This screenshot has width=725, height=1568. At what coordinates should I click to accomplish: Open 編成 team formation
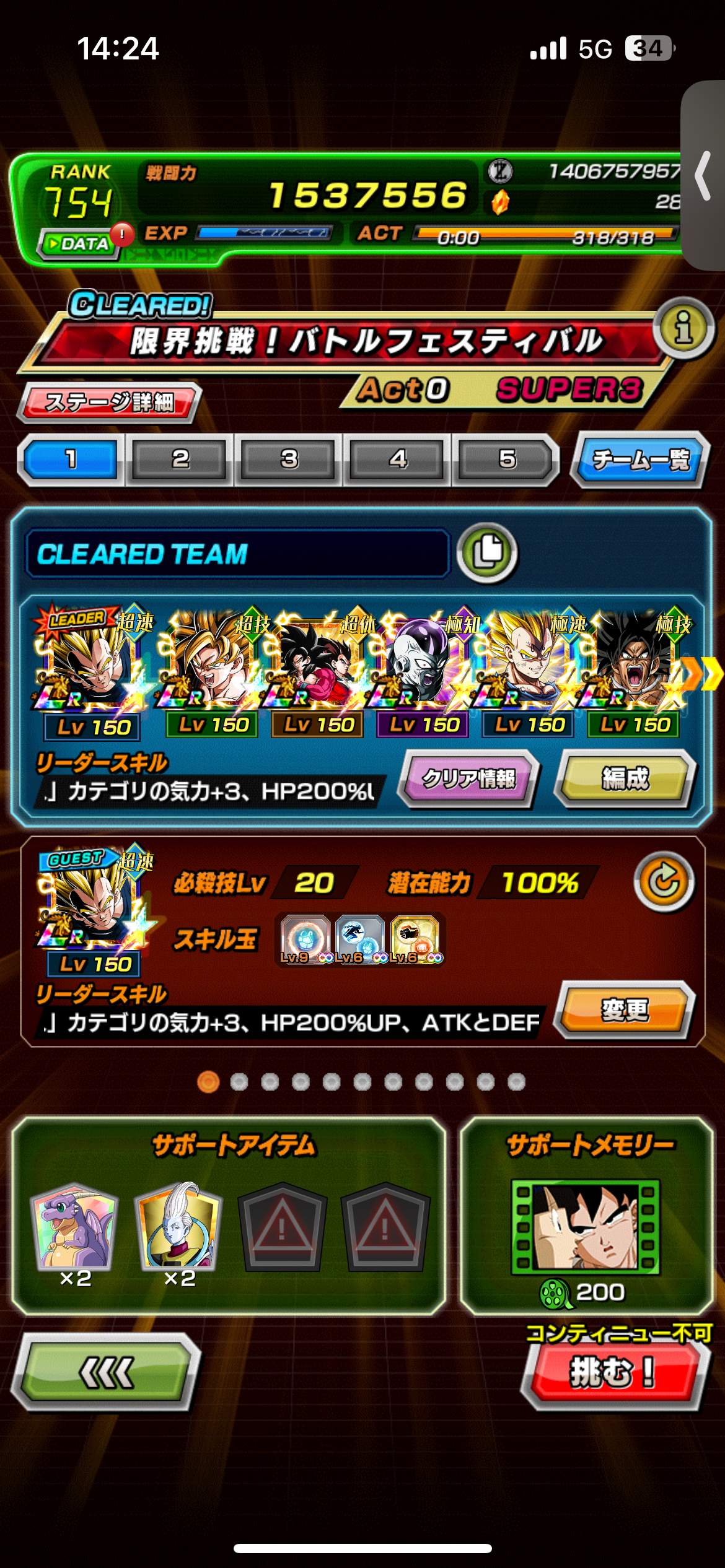[626, 779]
